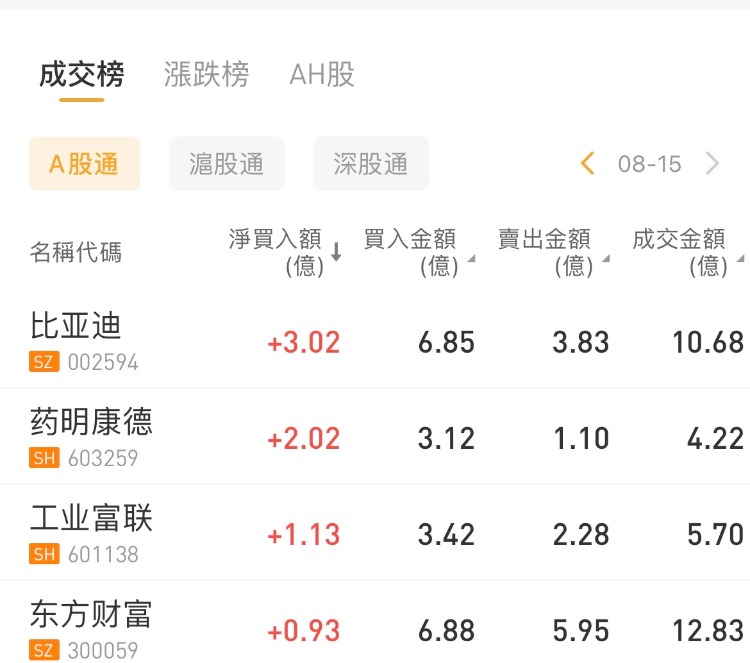Select the A股通 filter chip
The height and width of the screenshot is (663, 750).
[x=84, y=164]
